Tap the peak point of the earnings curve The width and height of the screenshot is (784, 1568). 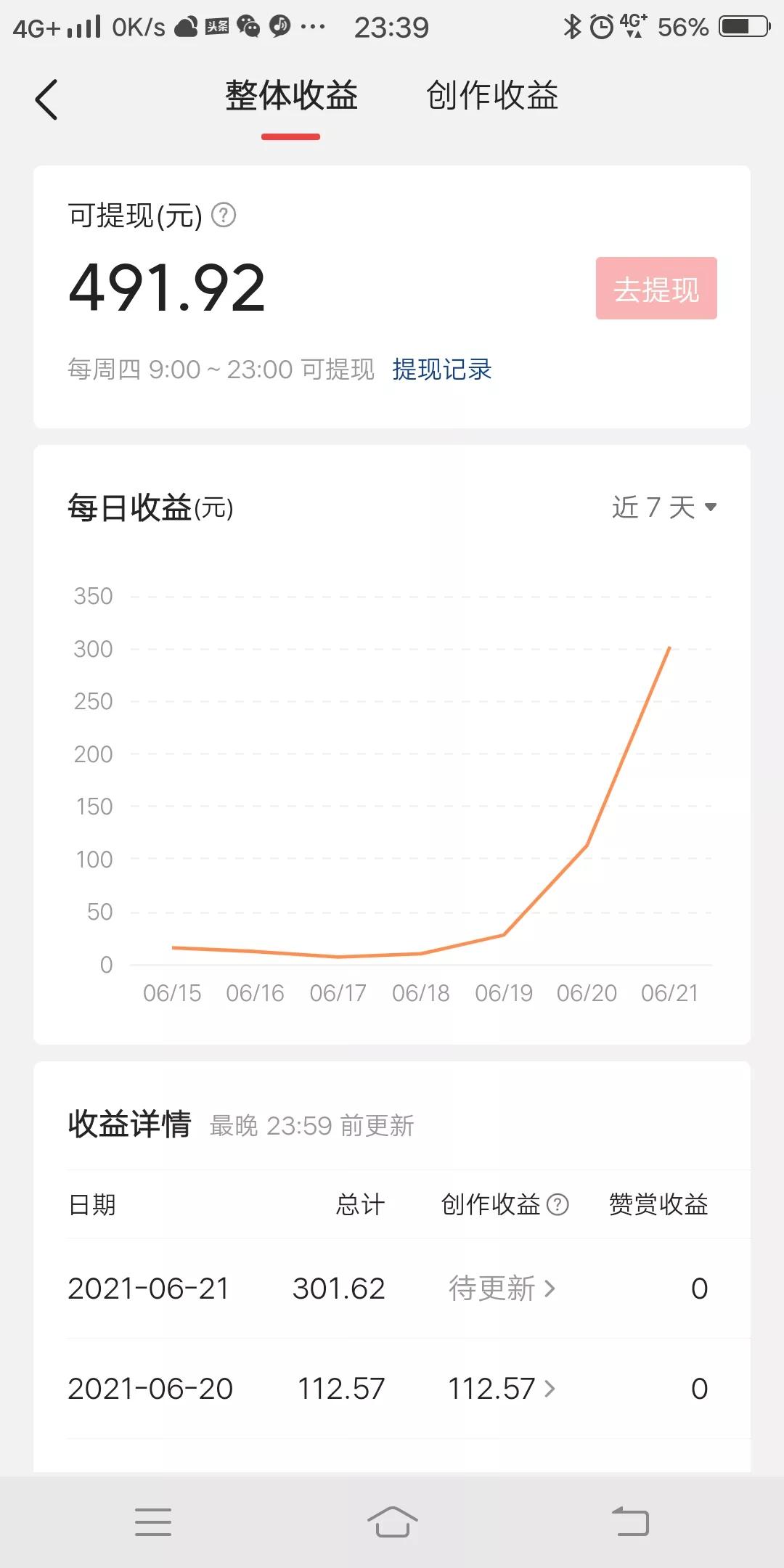coord(669,648)
